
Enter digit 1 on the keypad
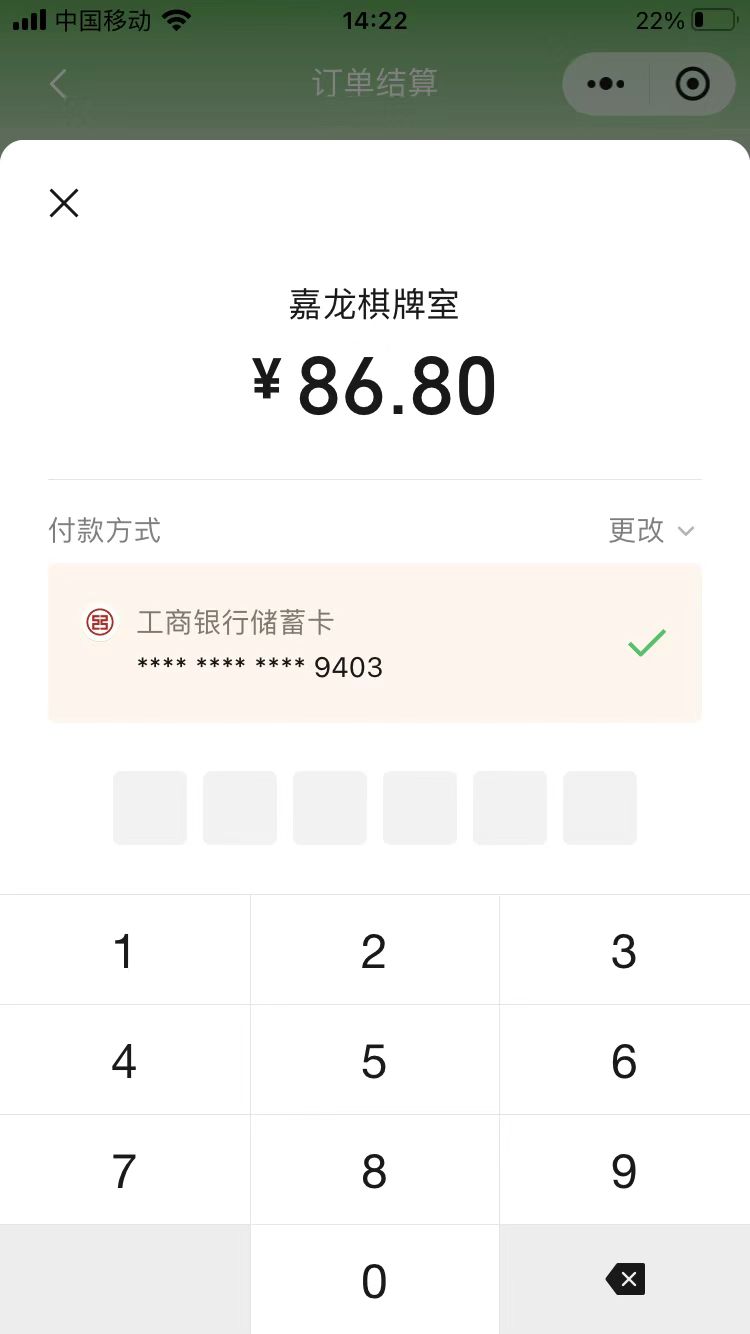(124, 951)
